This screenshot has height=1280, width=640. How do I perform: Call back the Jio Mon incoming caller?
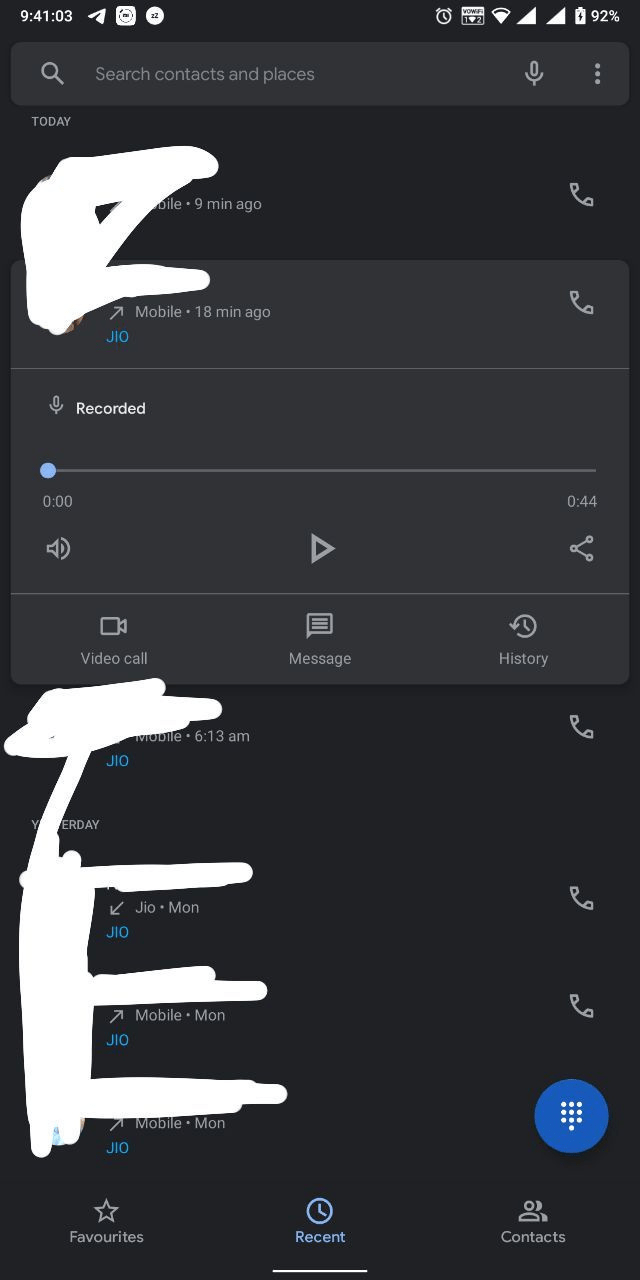[x=581, y=898]
